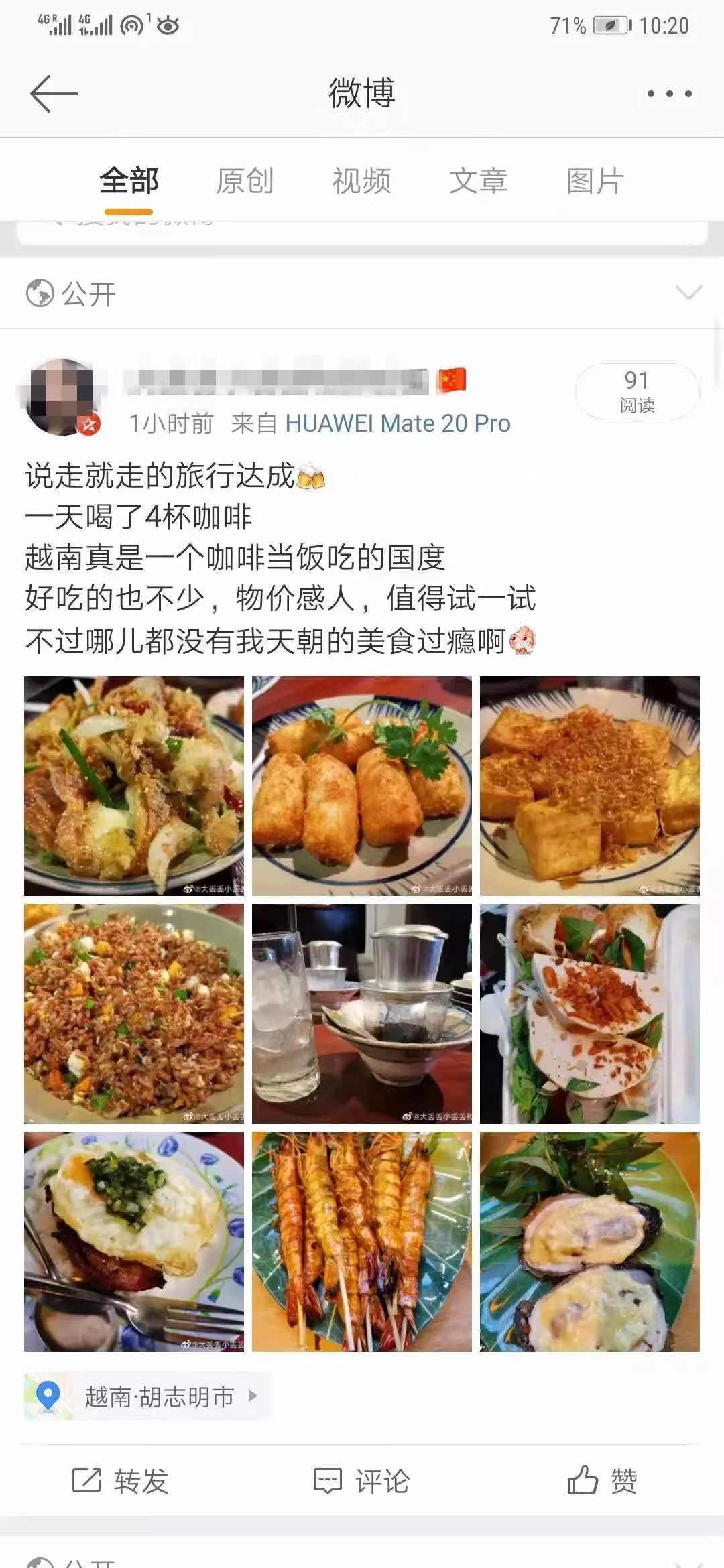
Task: Go back using the top-left arrow
Action: (x=54, y=93)
